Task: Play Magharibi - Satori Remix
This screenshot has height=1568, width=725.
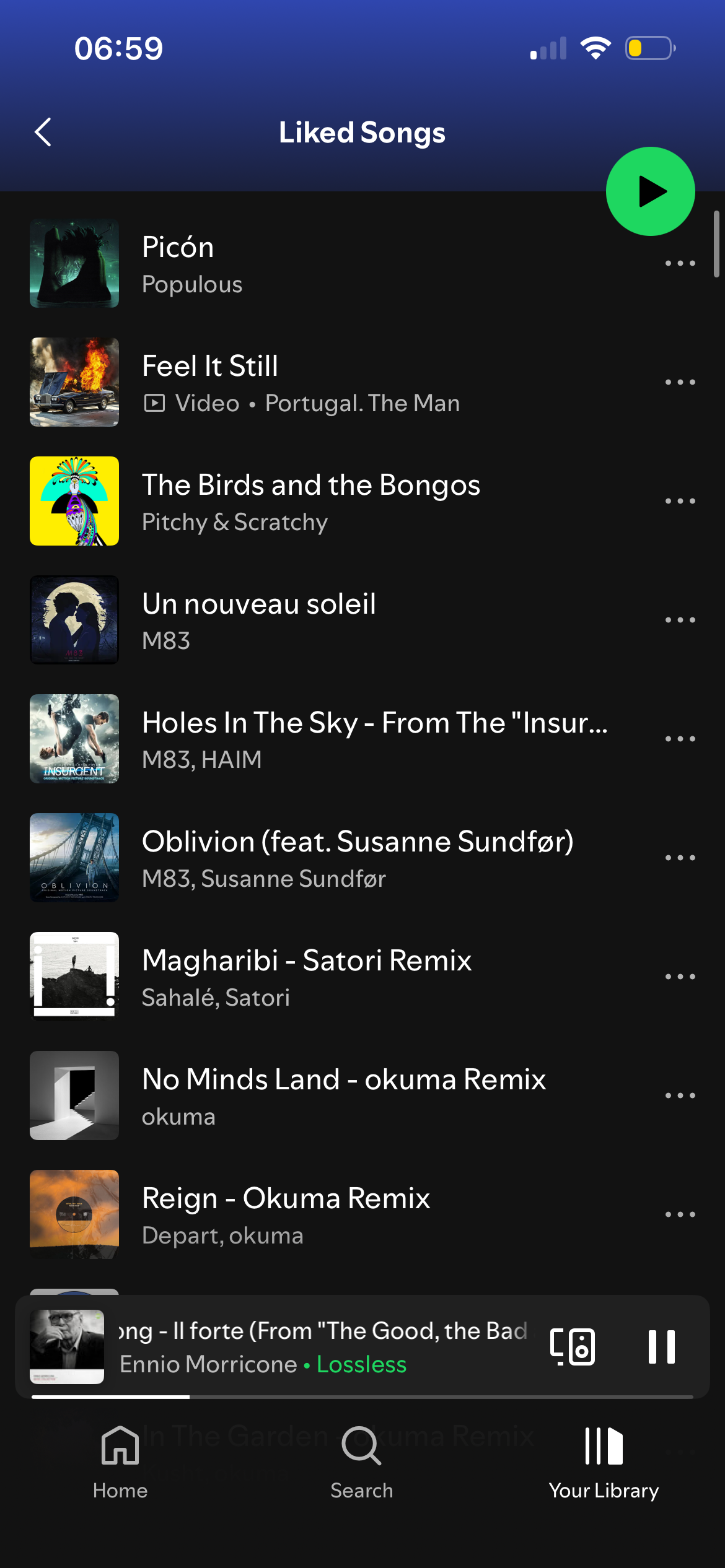Action: pyautogui.click(x=310, y=977)
